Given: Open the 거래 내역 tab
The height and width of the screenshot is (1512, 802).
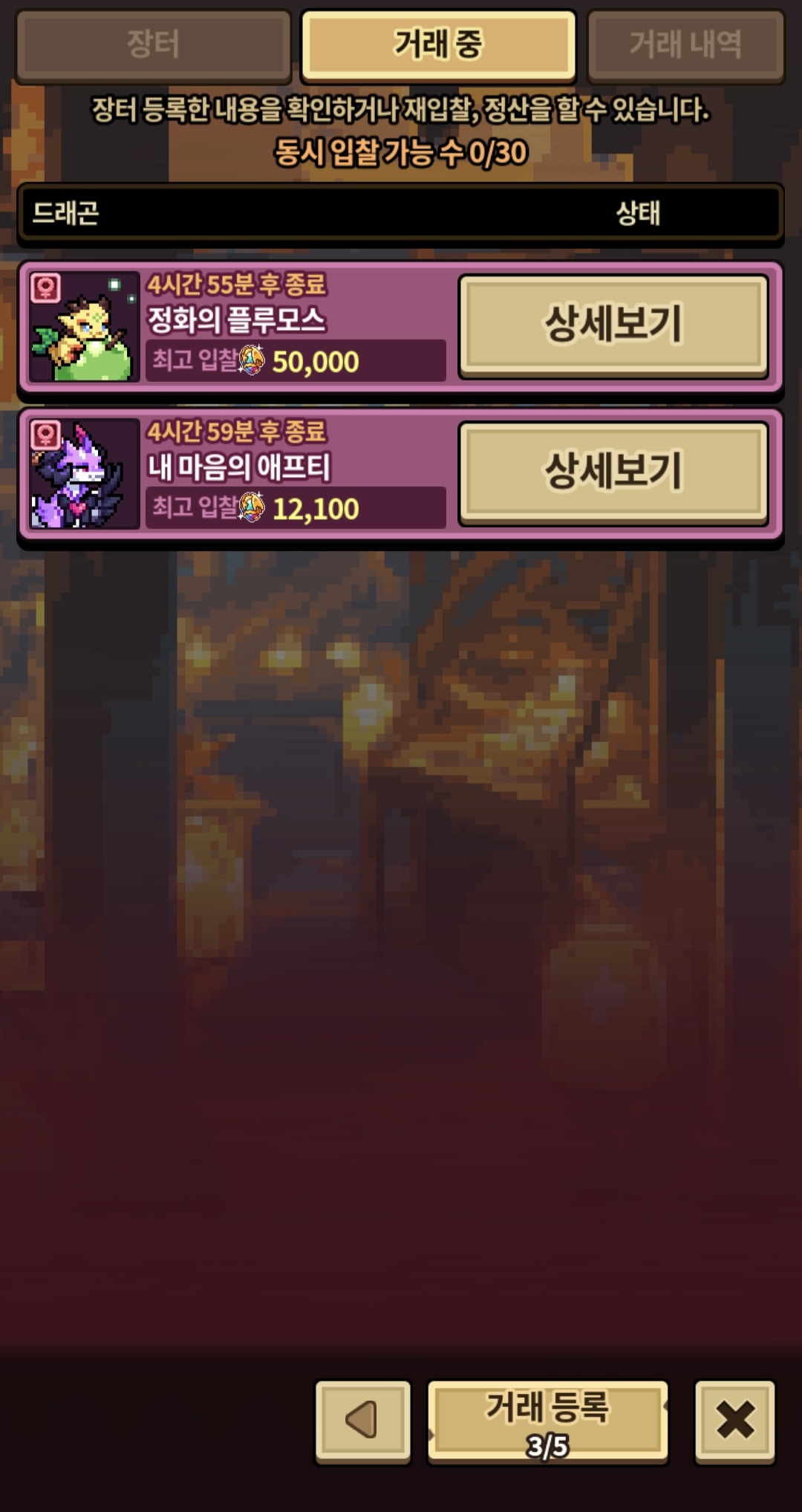Looking at the screenshot, I should (x=685, y=45).
